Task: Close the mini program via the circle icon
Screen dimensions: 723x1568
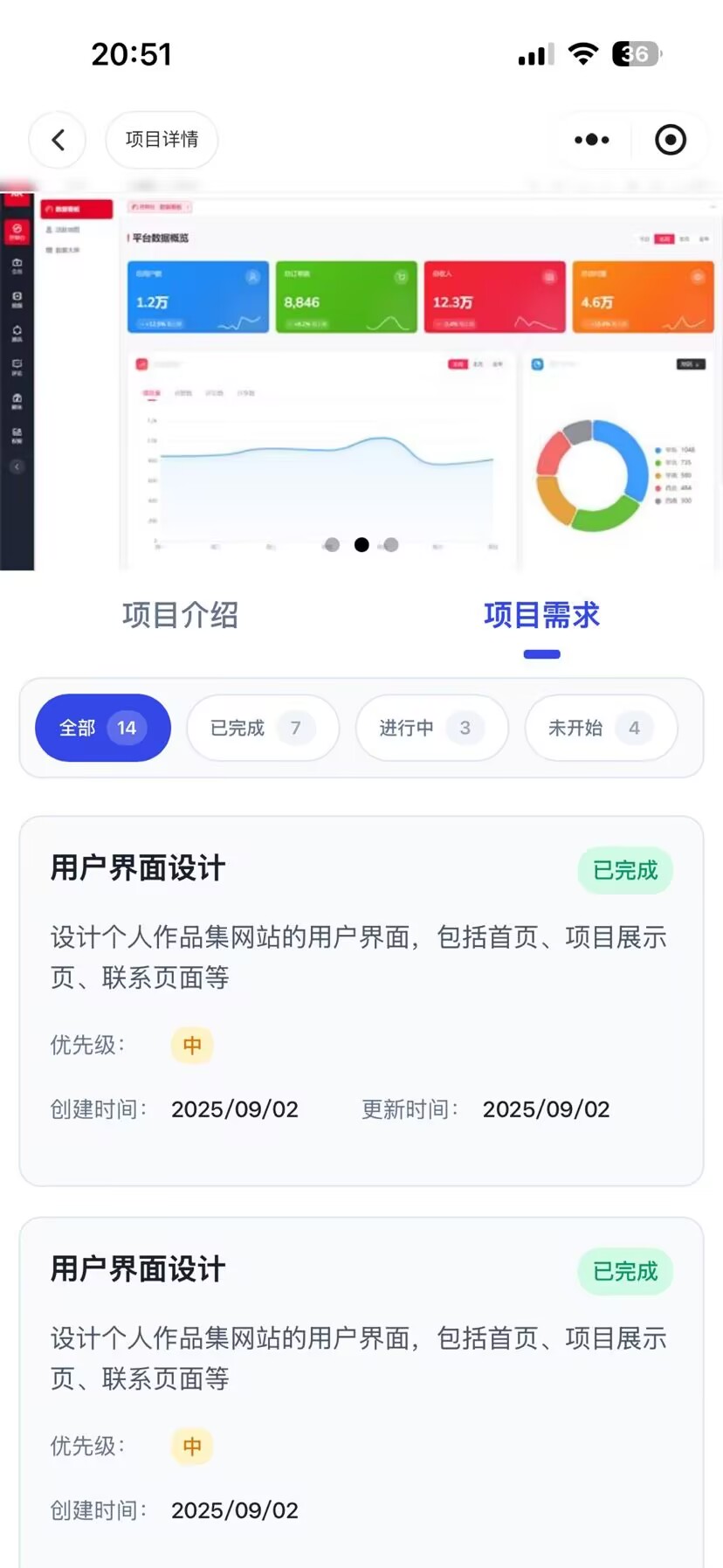Action: (670, 140)
